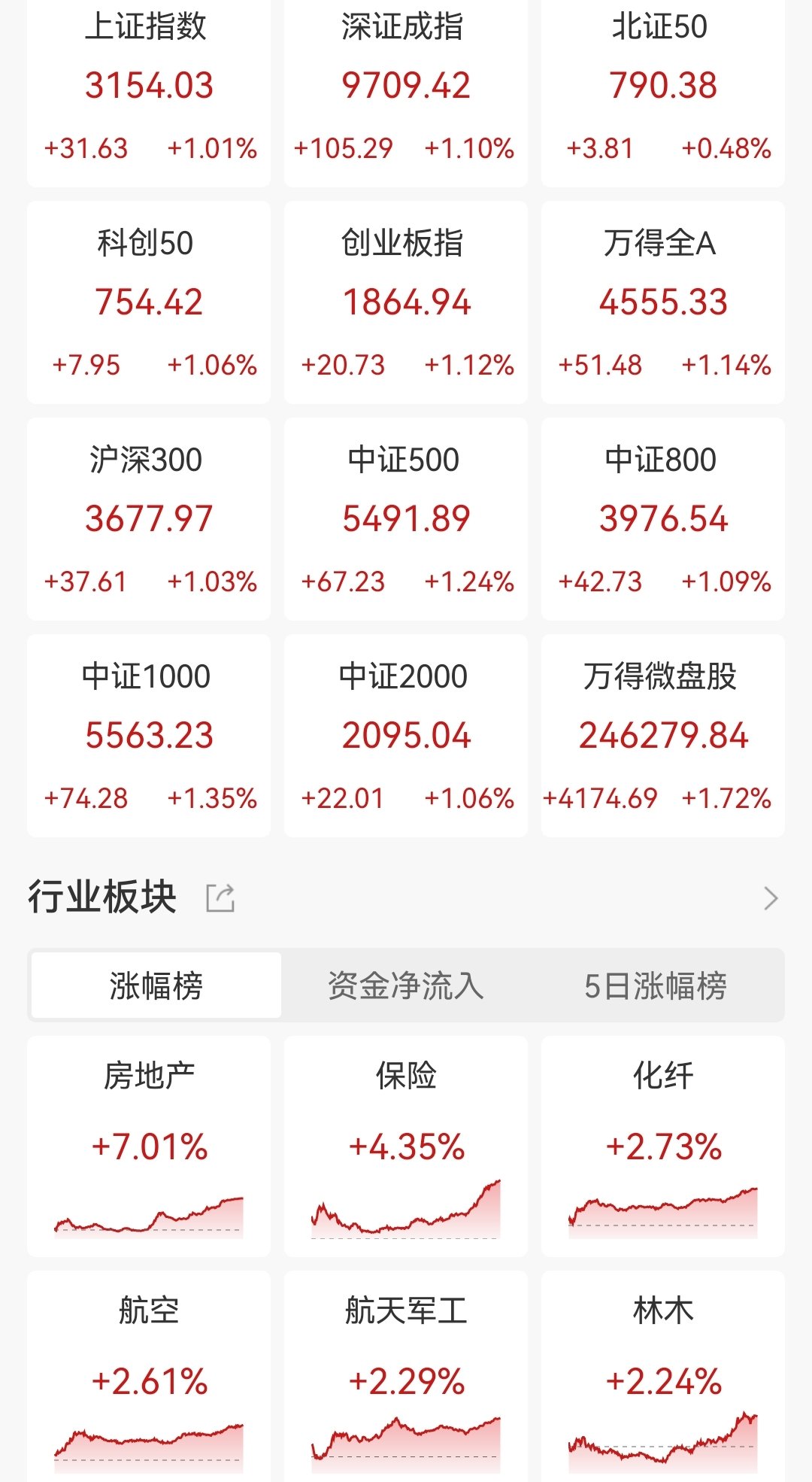
Task: Open the 科创50 index card
Action: coord(149,302)
